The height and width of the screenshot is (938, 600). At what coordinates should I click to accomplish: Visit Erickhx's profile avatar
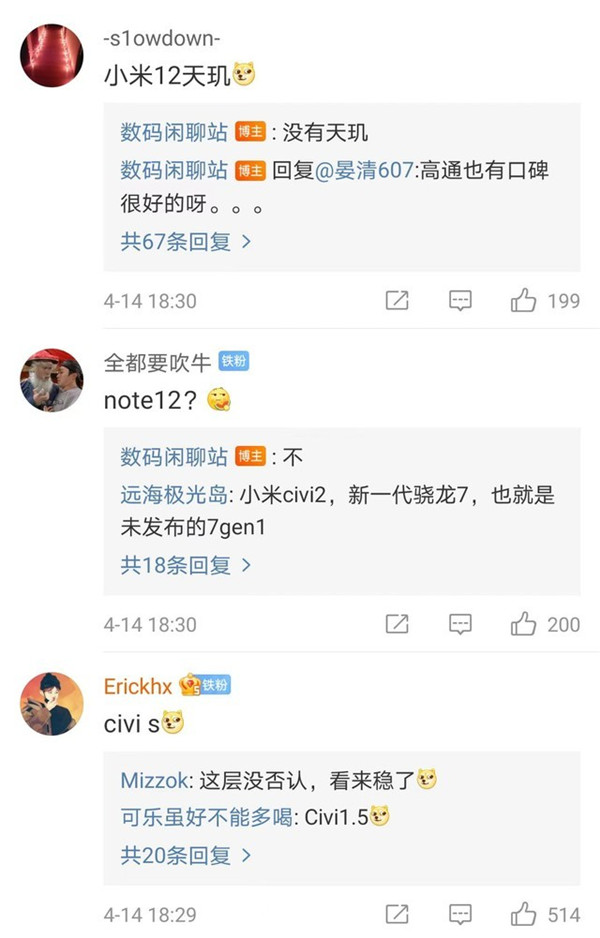click(x=52, y=703)
